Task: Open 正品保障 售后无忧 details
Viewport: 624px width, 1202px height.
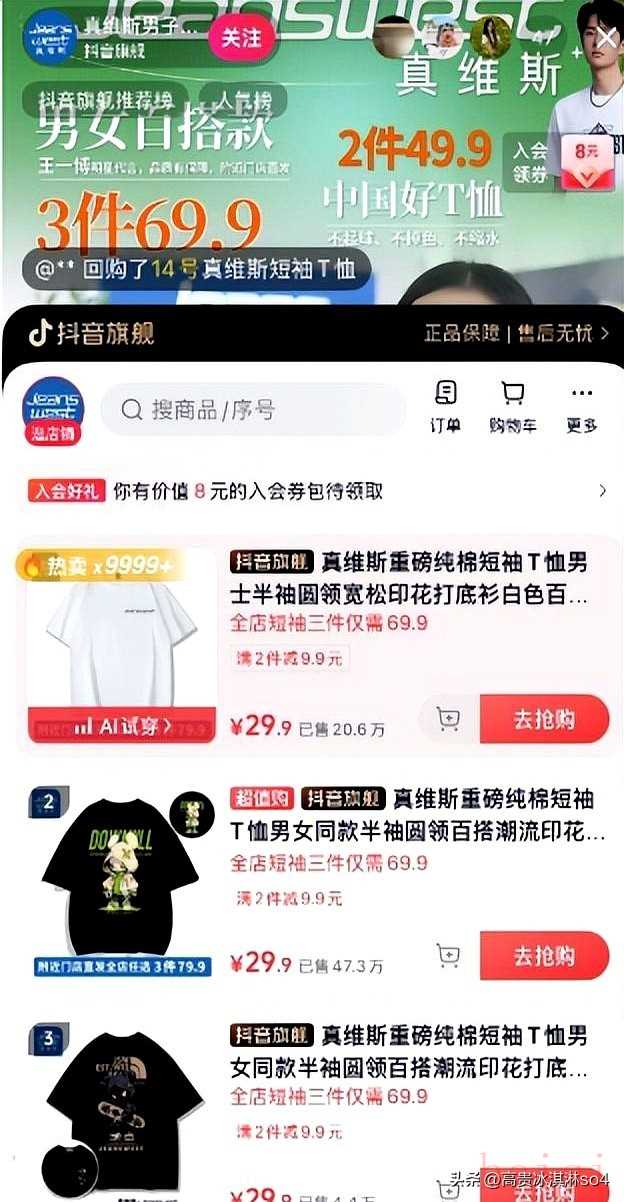Action: point(516,333)
